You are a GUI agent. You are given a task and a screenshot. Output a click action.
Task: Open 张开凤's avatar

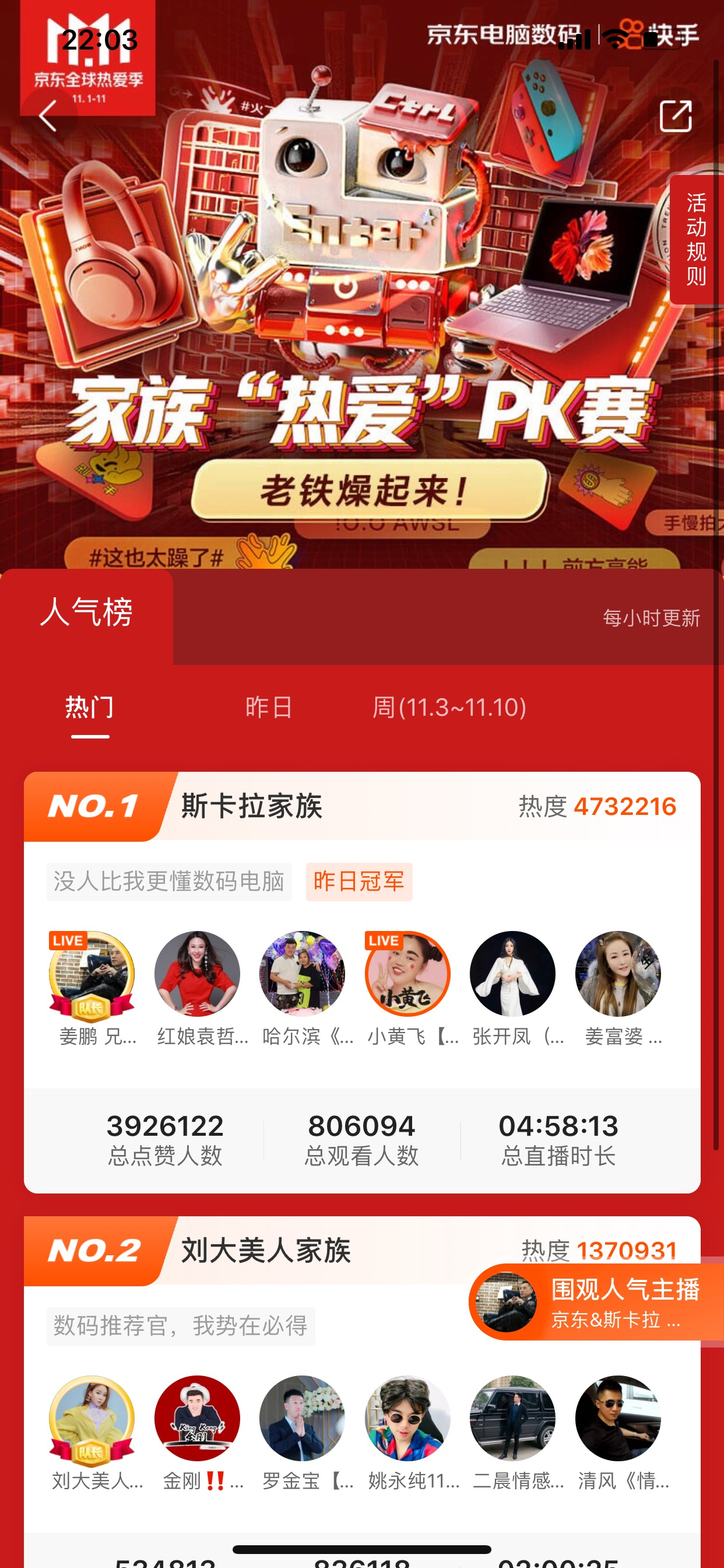513,974
